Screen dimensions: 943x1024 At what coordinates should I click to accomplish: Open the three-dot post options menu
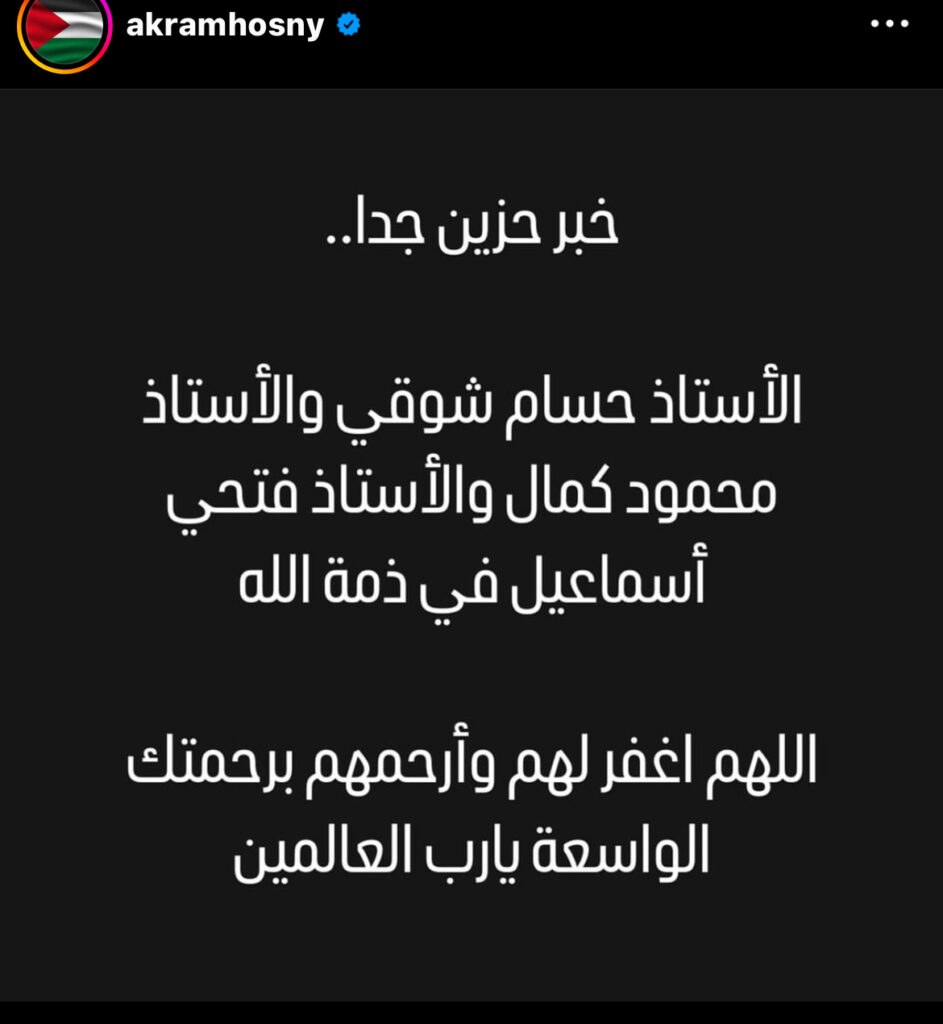tap(889, 25)
